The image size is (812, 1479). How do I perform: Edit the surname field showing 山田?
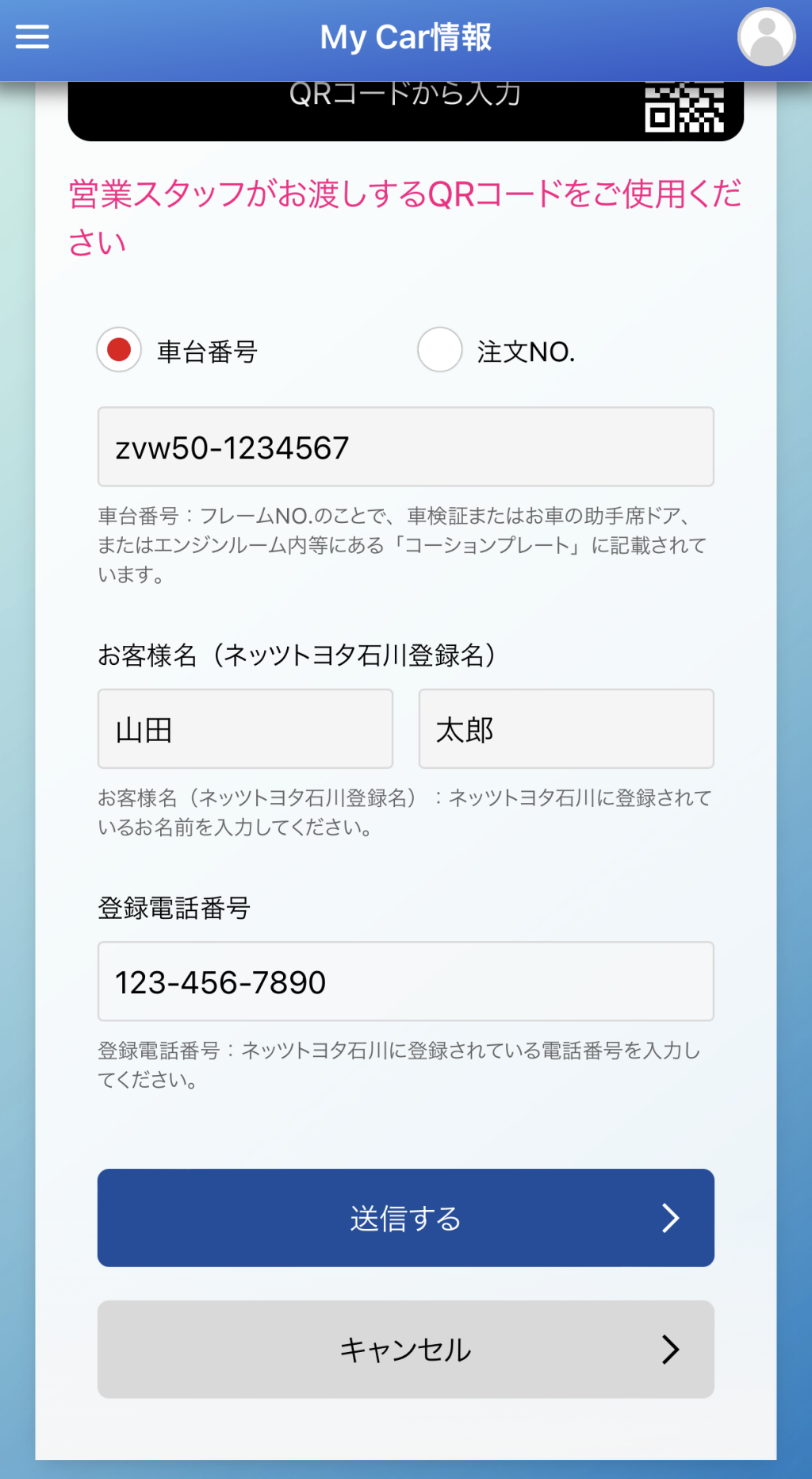tap(245, 729)
